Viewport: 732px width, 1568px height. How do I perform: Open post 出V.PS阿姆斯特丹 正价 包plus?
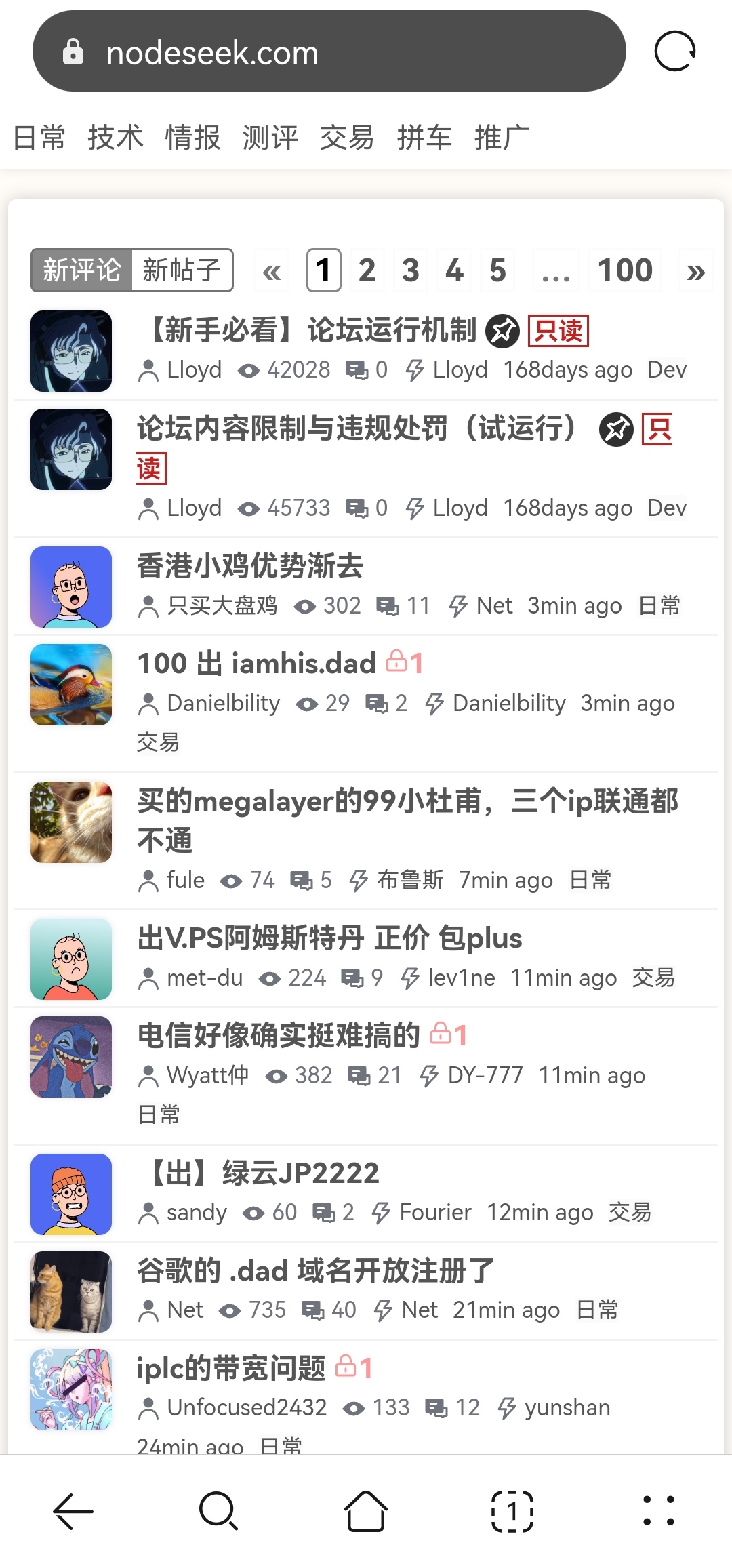pyautogui.click(x=329, y=938)
